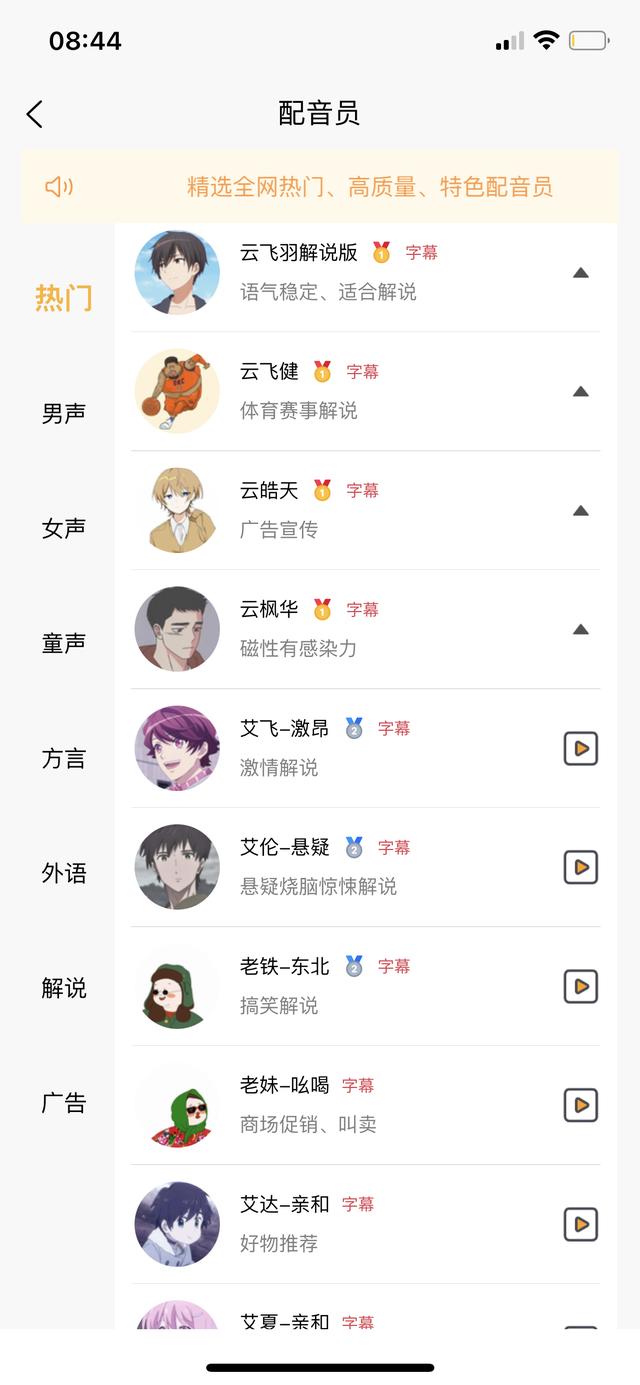Preview the 老妹–吆喝 voice
Viewport: 640px width, 1385px height.
point(580,1106)
